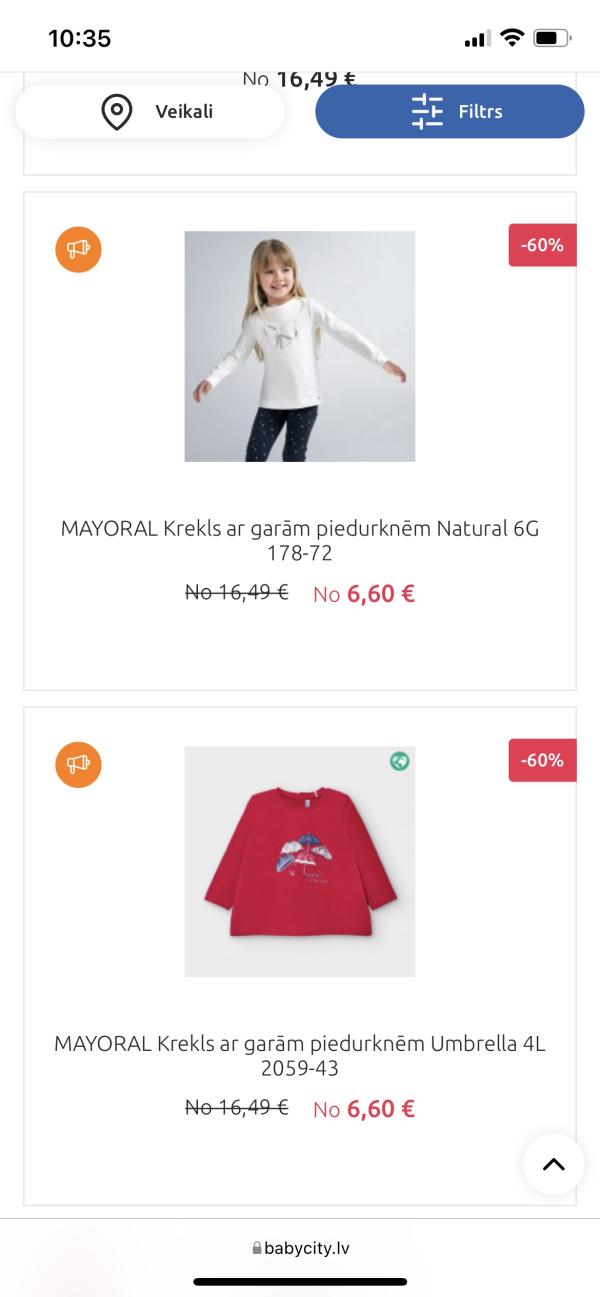Open the MAYORAL Natural 6G 178-72 shirt
The height and width of the screenshot is (1297, 600).
(x=299, y=540)
